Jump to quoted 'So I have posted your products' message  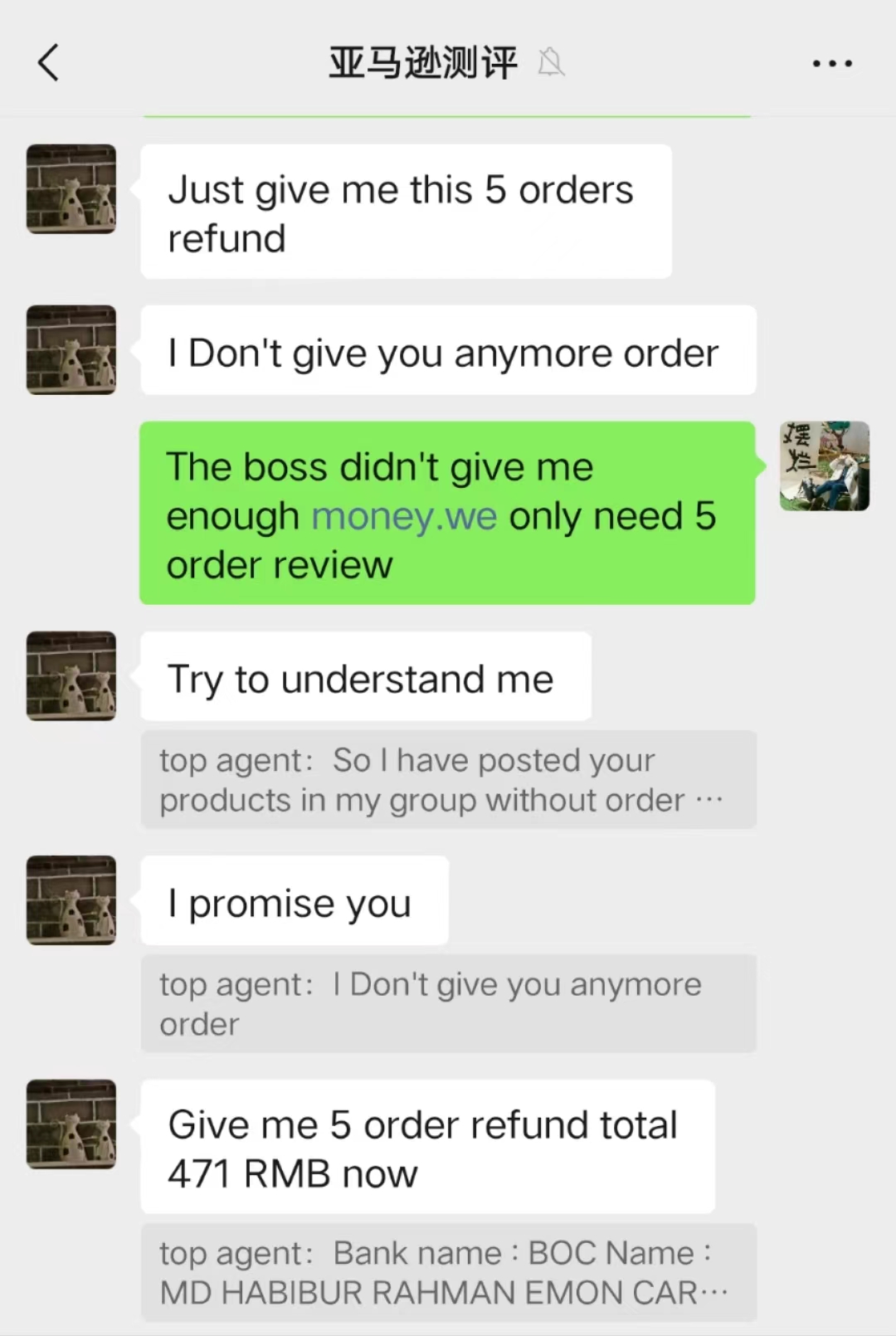pos(448,780)
